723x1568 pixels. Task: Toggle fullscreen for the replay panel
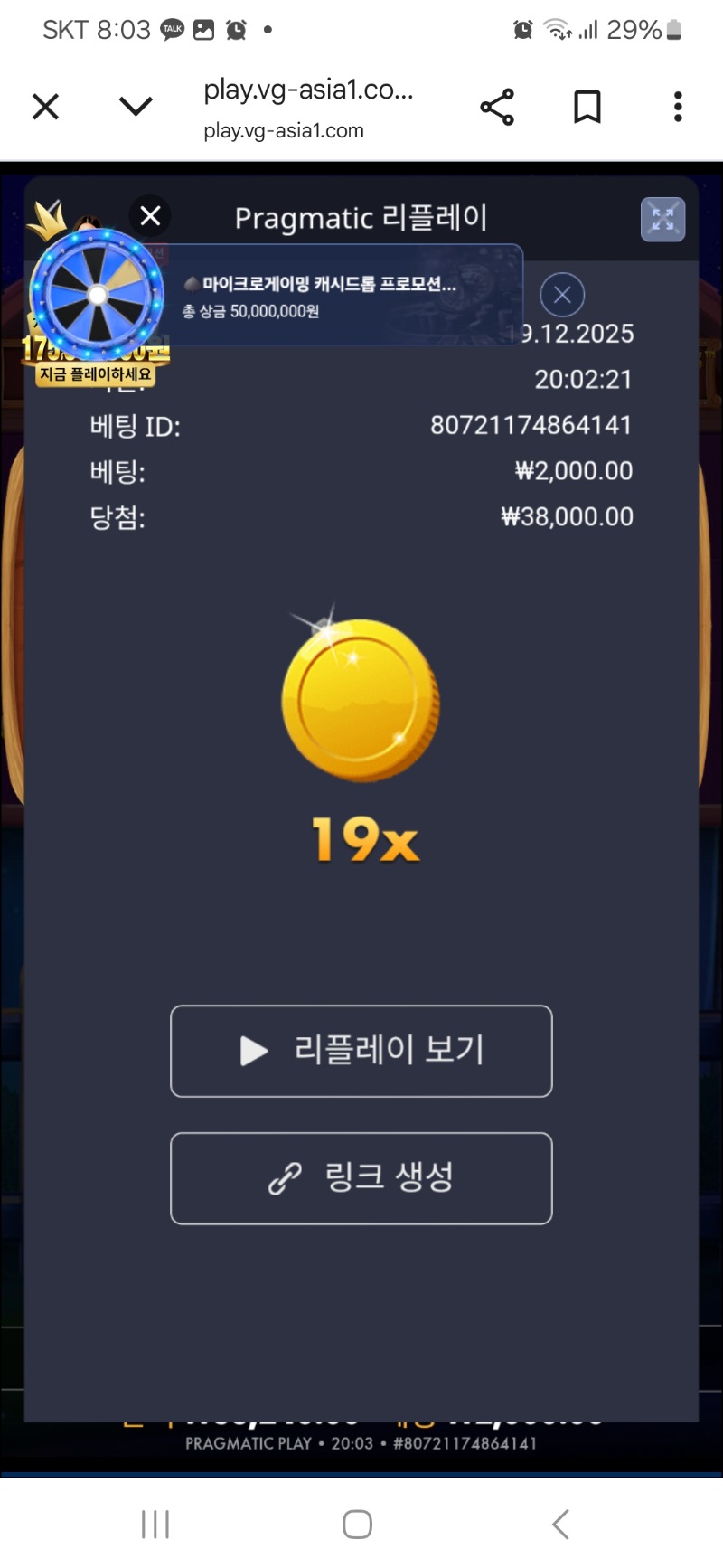[662, 219]
